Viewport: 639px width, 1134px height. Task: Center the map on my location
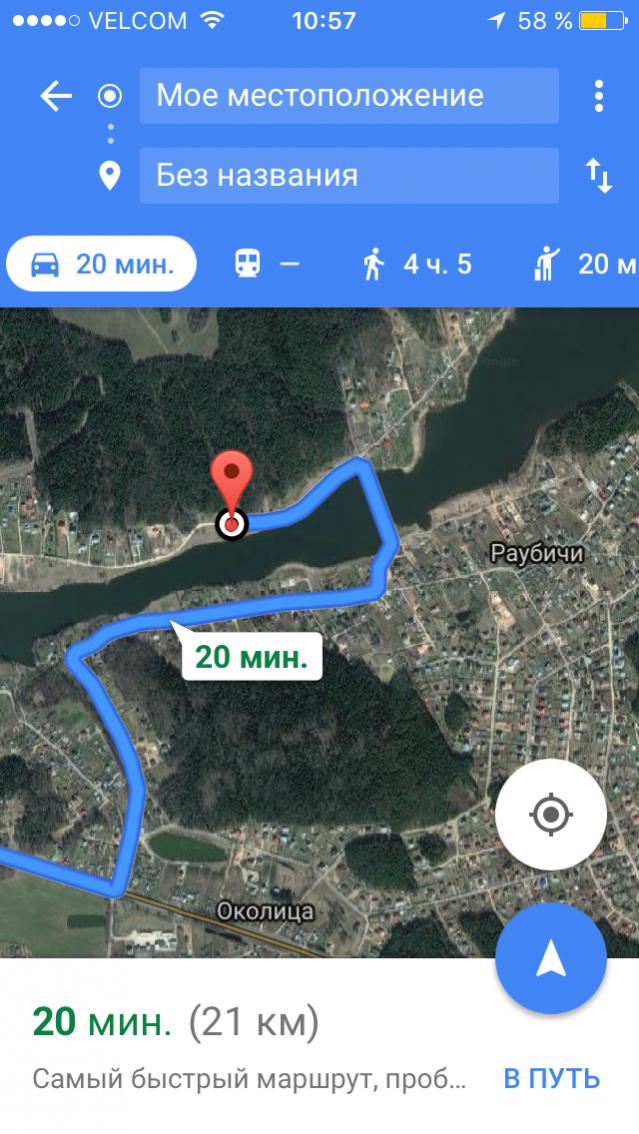(x=550, y=815)
